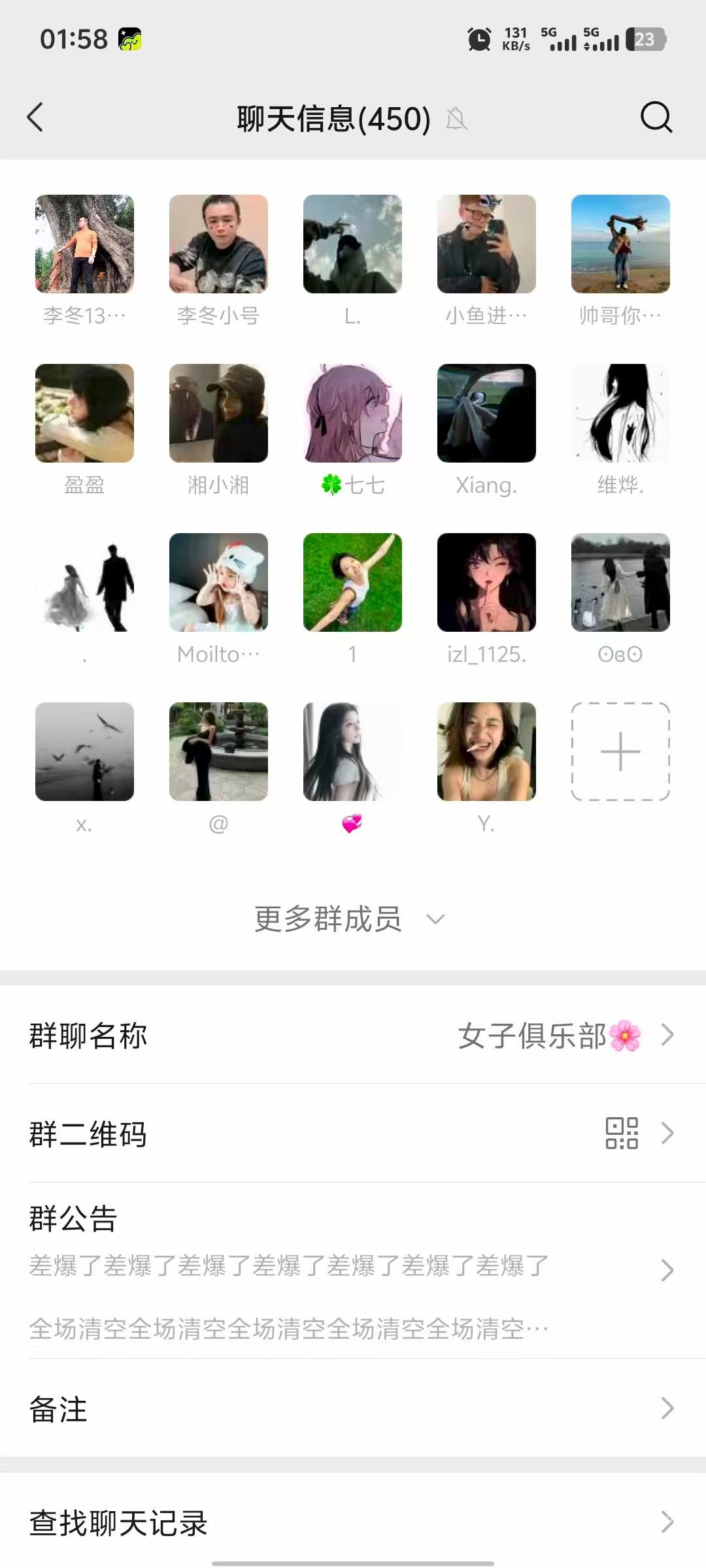Expand 更多群成员 member list

click(x=350, y=919)
